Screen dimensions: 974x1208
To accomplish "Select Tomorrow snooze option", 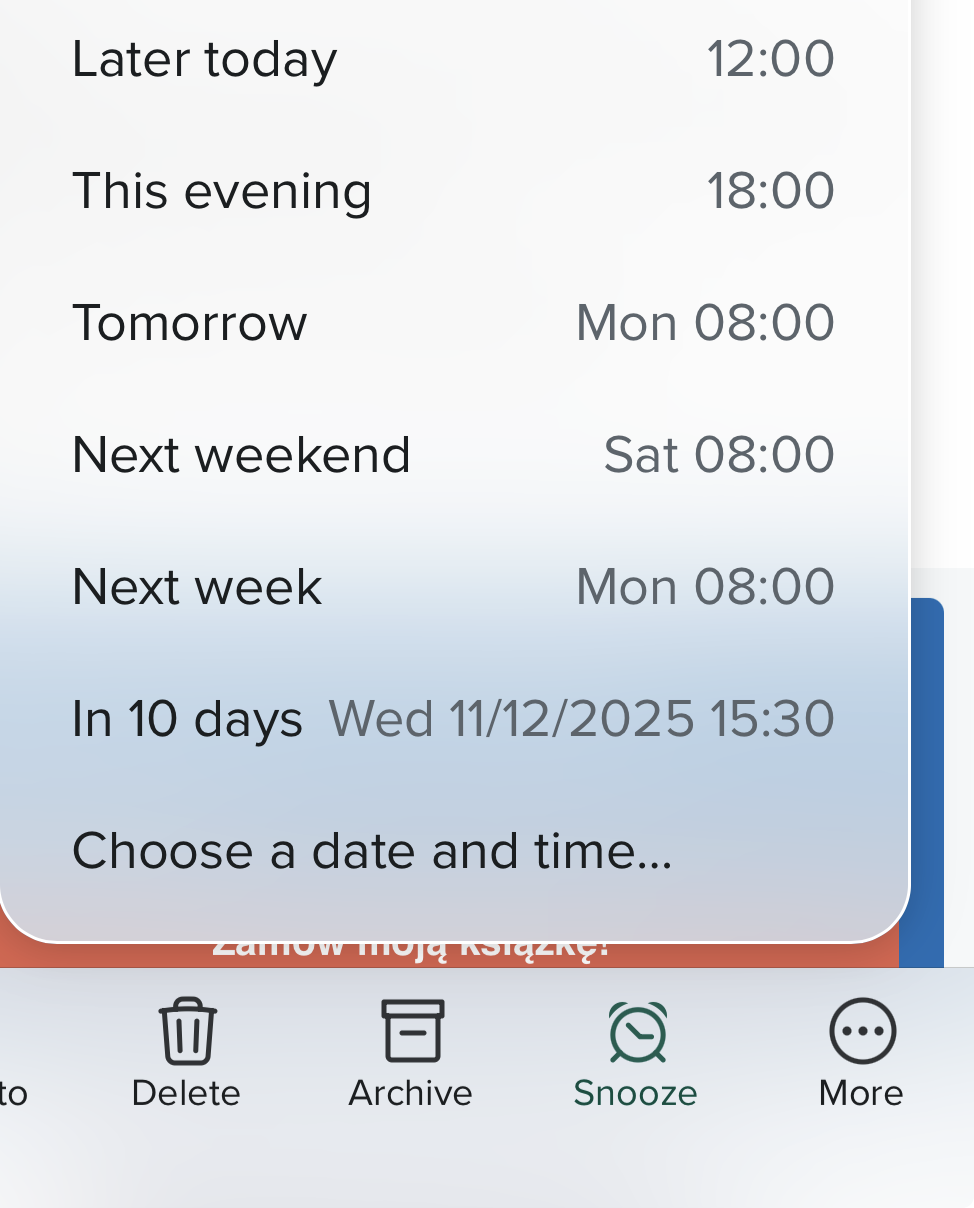I will tap(452, 323).
